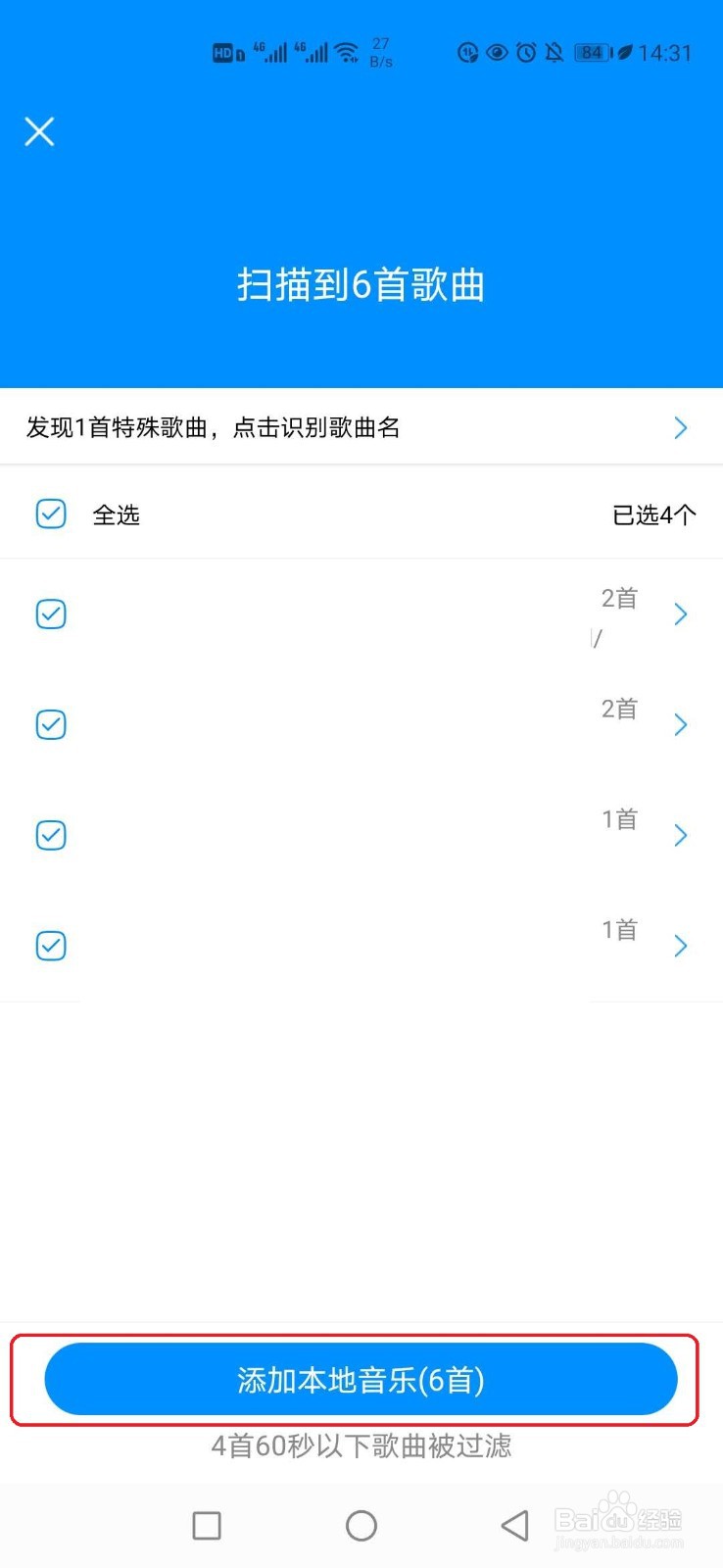Close the scan results screen with the X icon
The image size is (723, 1568).
click(39, 130)
